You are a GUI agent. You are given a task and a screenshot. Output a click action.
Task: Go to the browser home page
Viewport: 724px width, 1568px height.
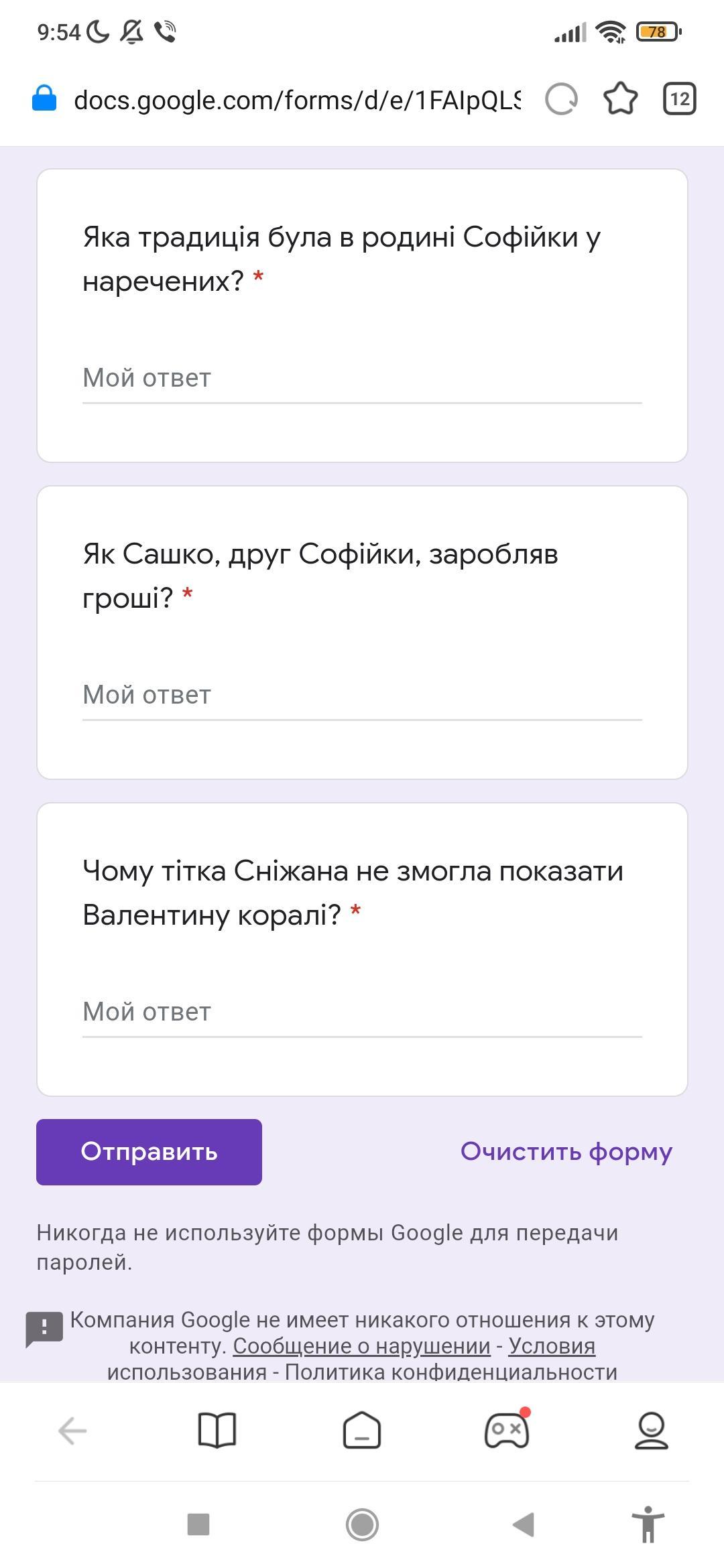click(362, 1431)
